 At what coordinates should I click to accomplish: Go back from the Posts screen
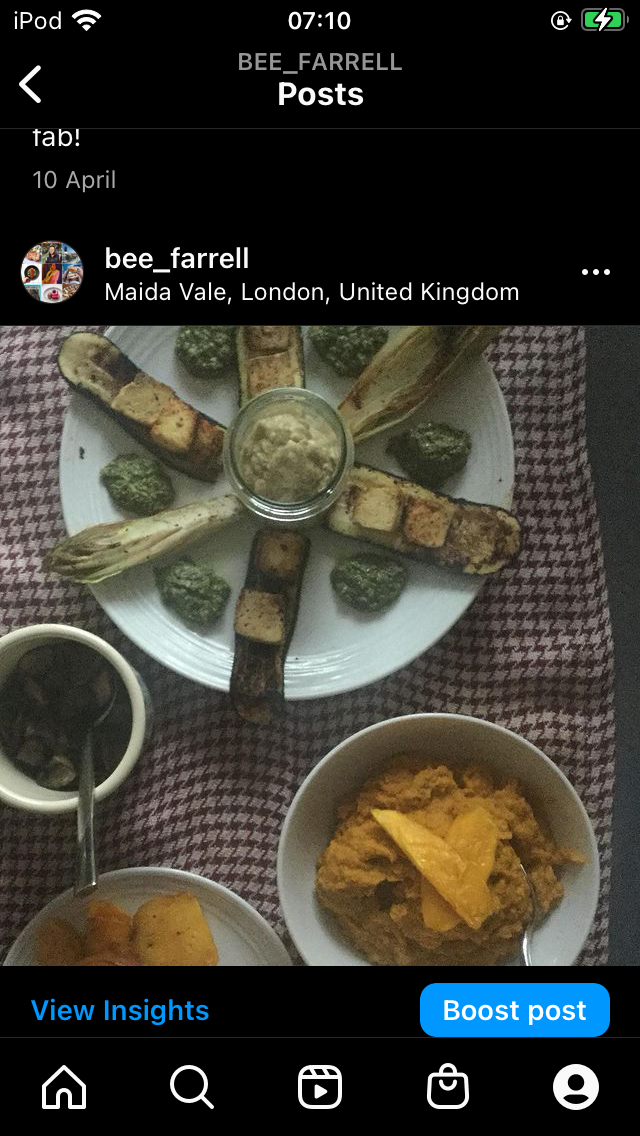31,85
